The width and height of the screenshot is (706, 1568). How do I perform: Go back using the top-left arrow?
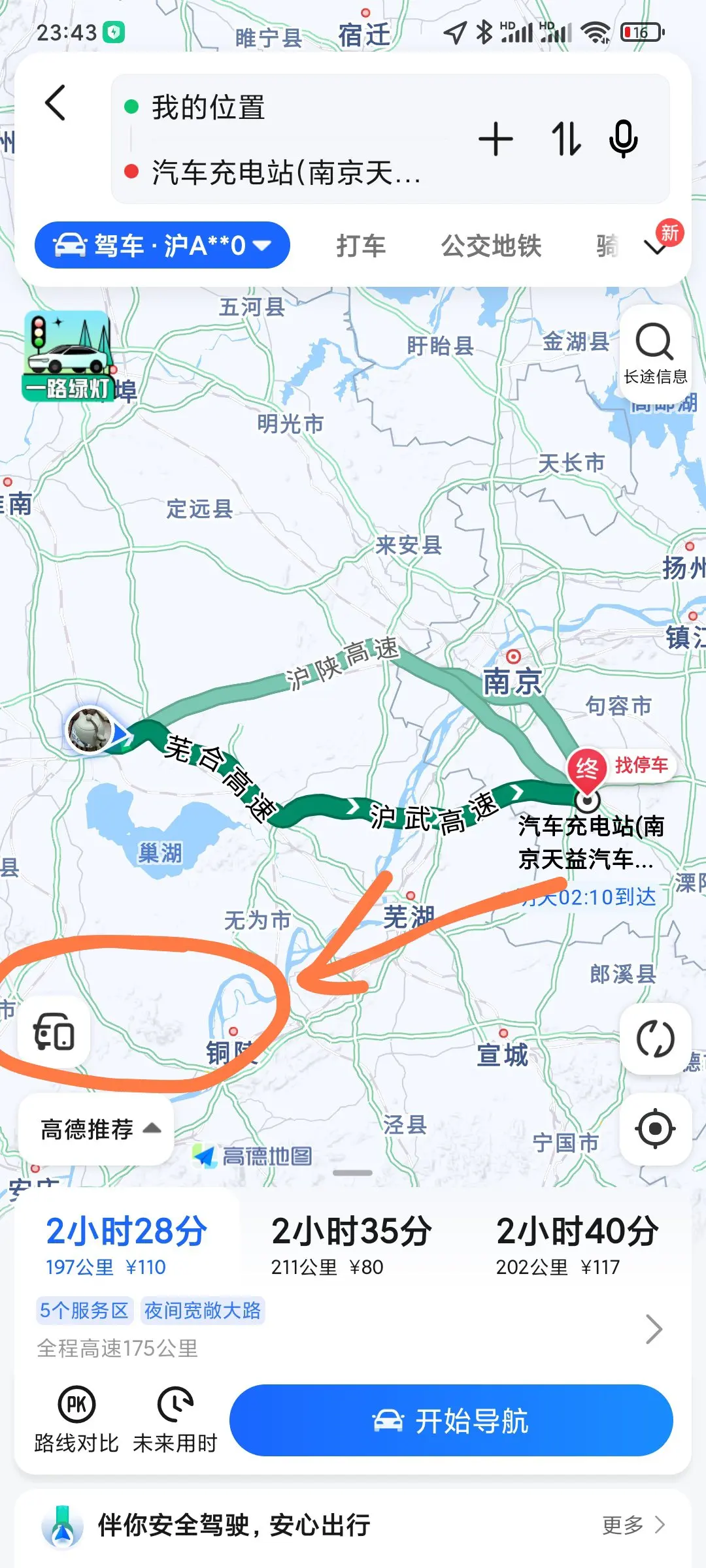[56, 103]
